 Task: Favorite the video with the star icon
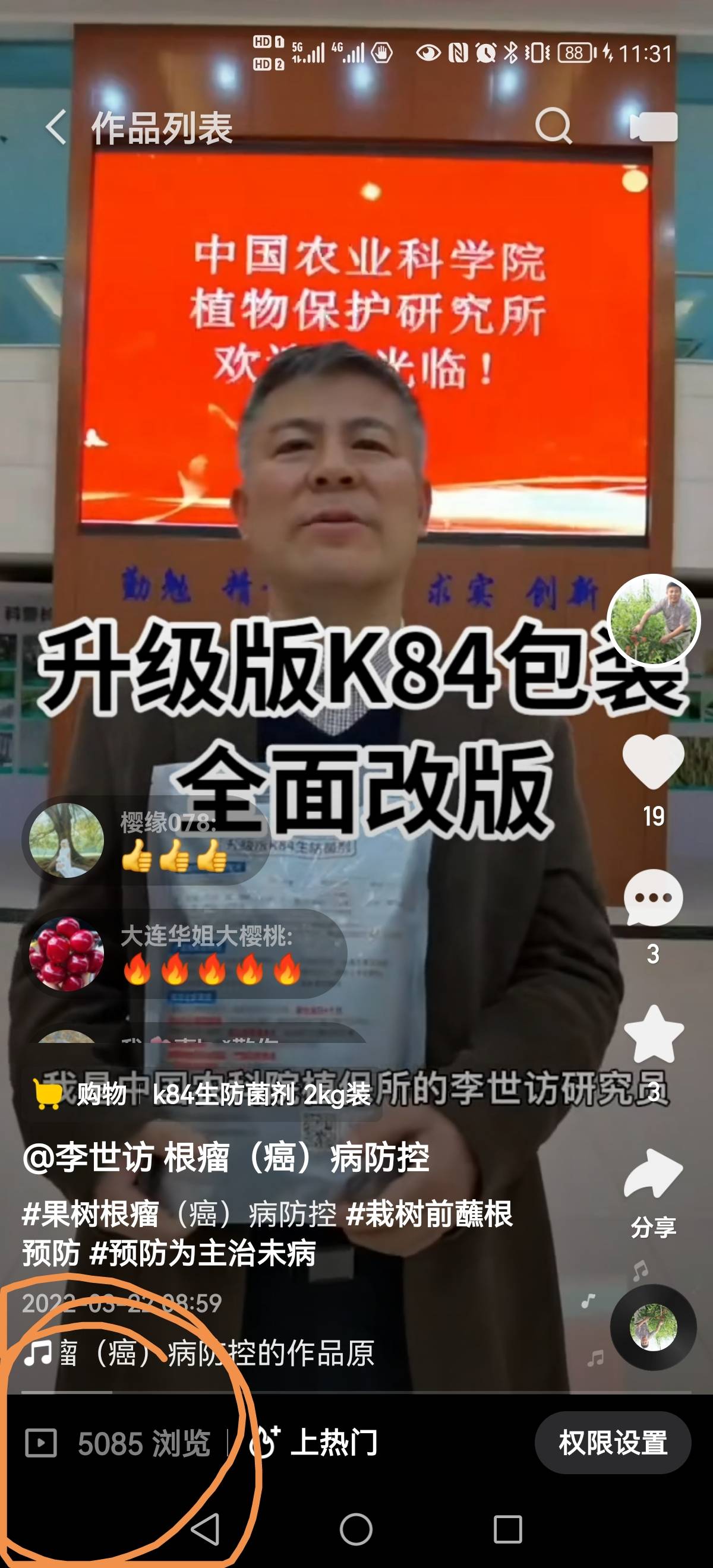click(x=654, y=1033)
